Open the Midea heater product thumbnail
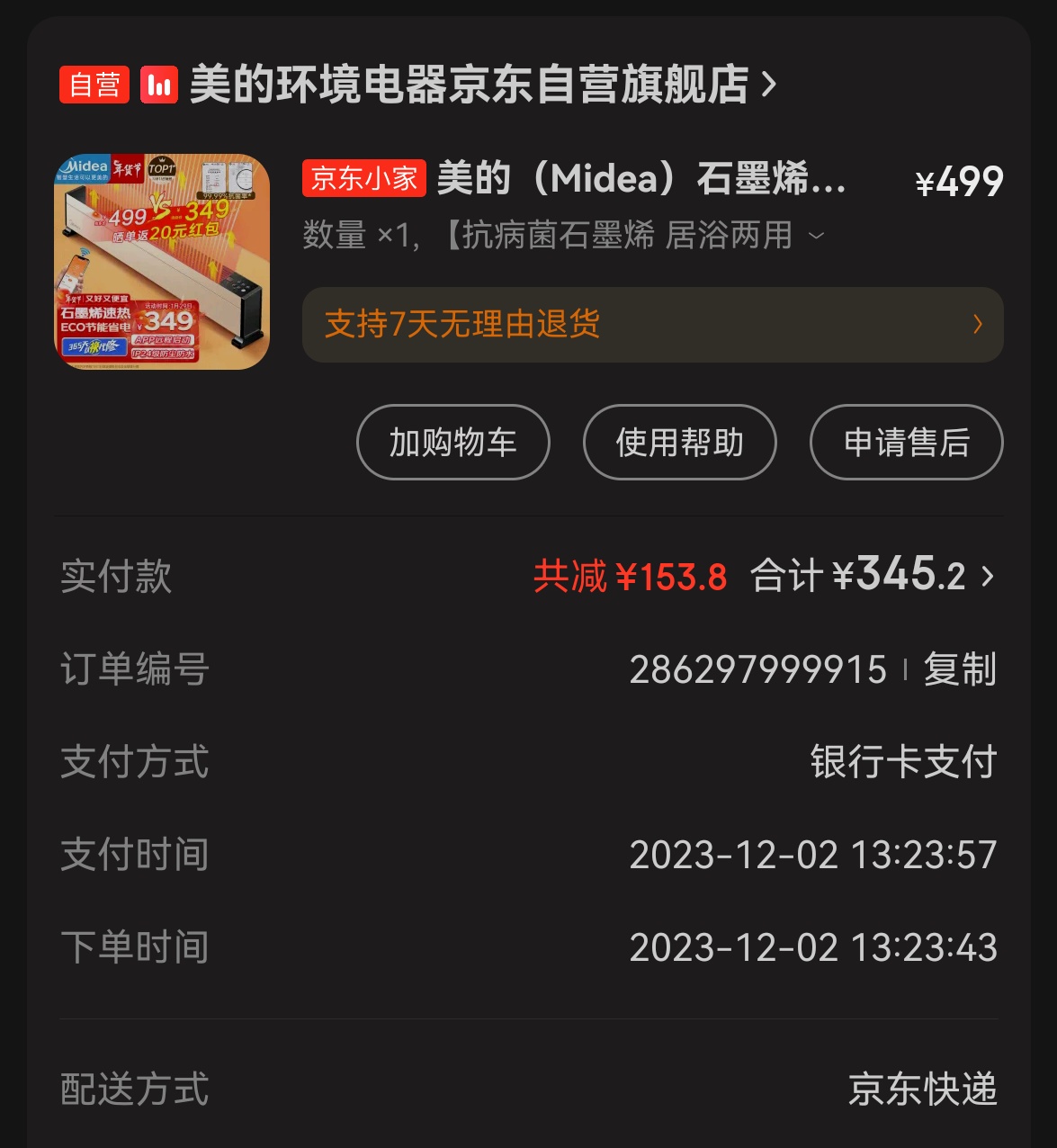 pyautogui.click(x=162, y=262)
